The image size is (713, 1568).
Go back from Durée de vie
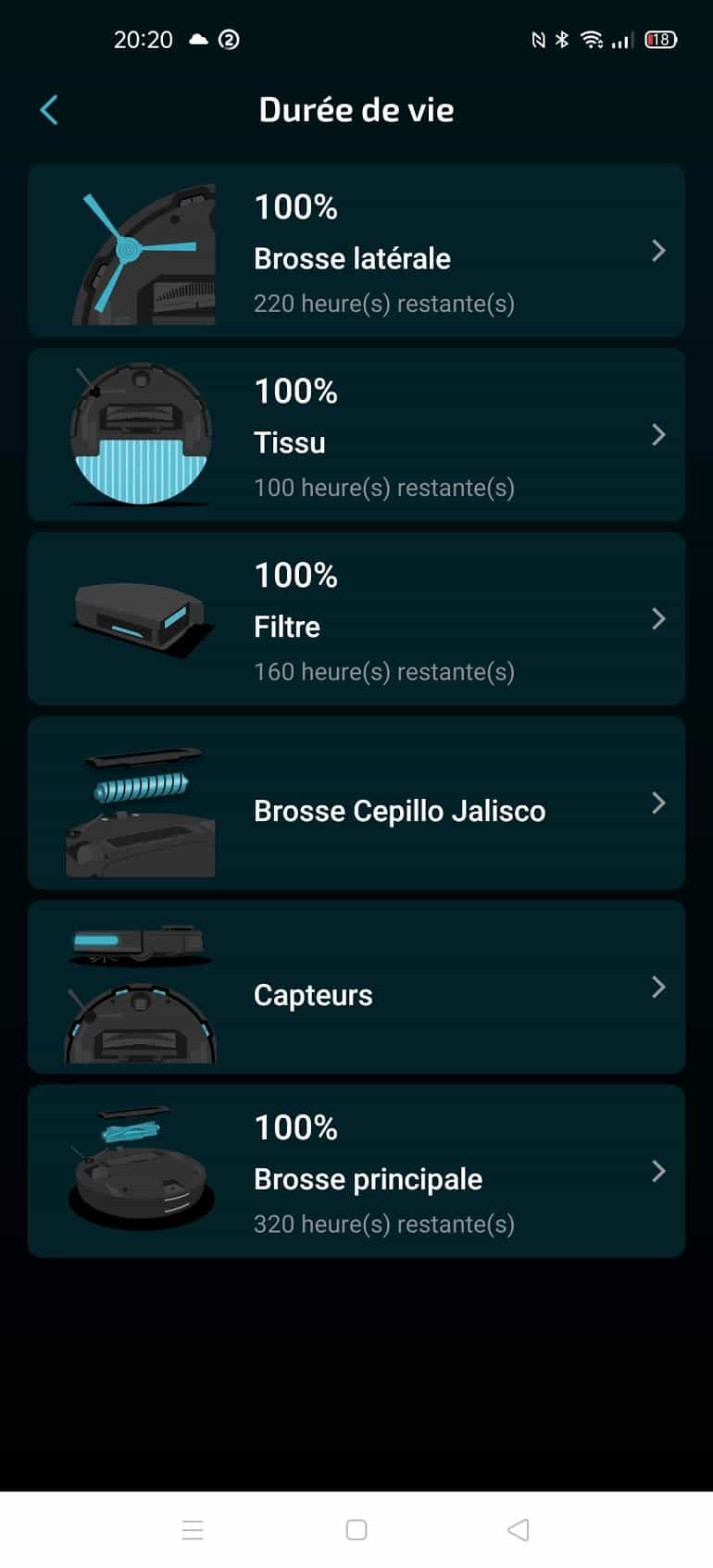(49, 110)
